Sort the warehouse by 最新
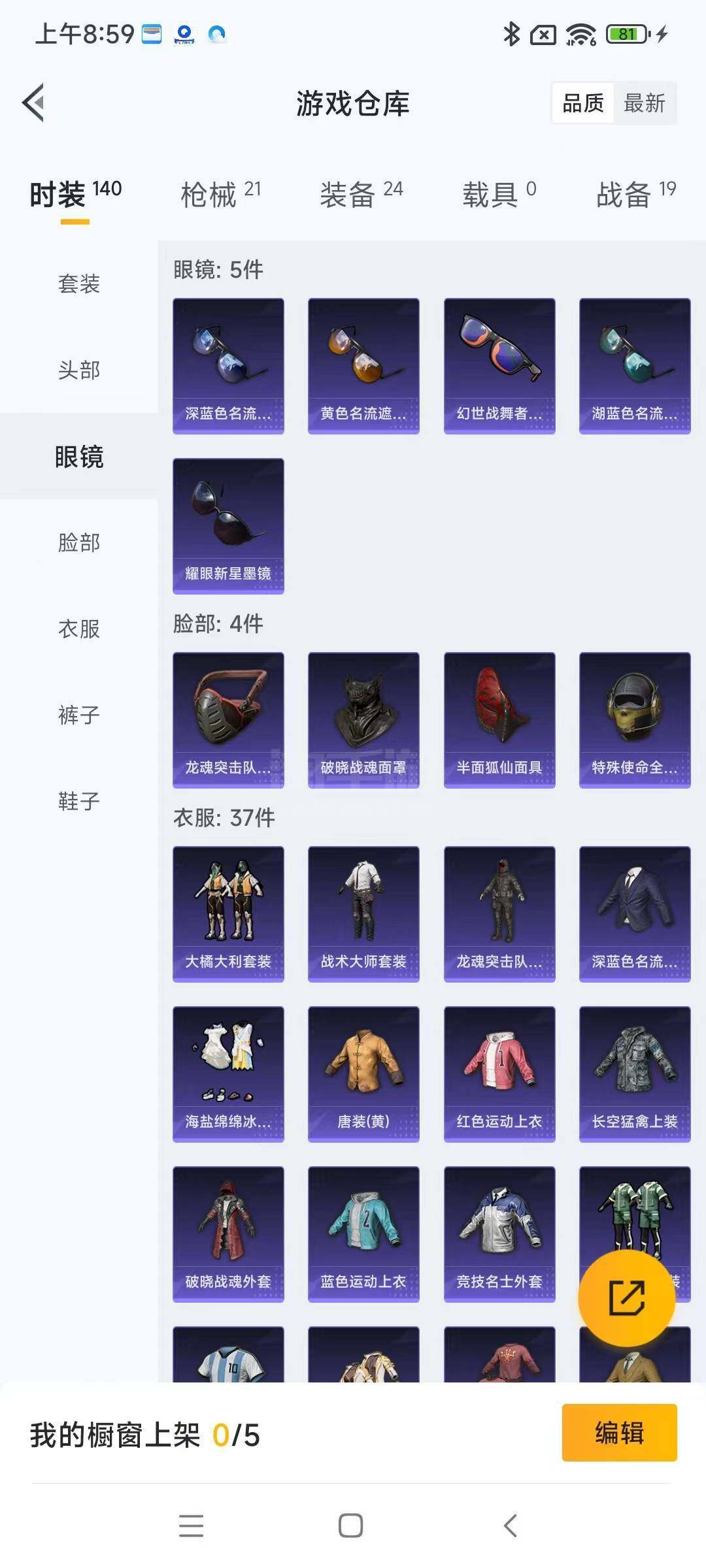The width and height of the screenshot is (706, 1568). [x=644, y=103]
